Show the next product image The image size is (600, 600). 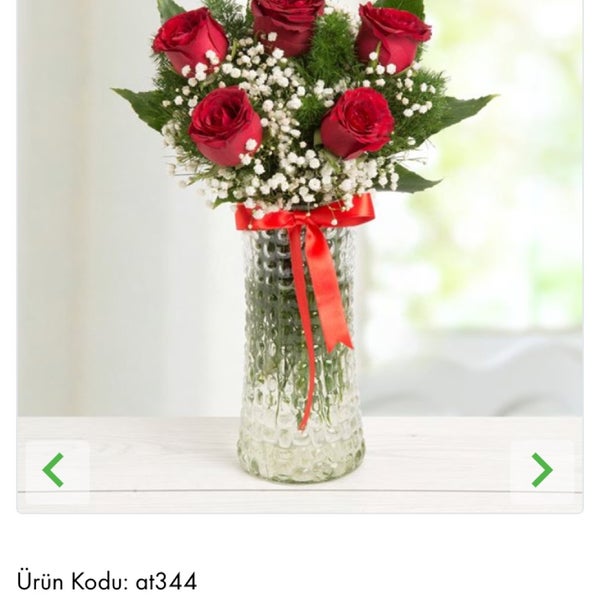541,470
